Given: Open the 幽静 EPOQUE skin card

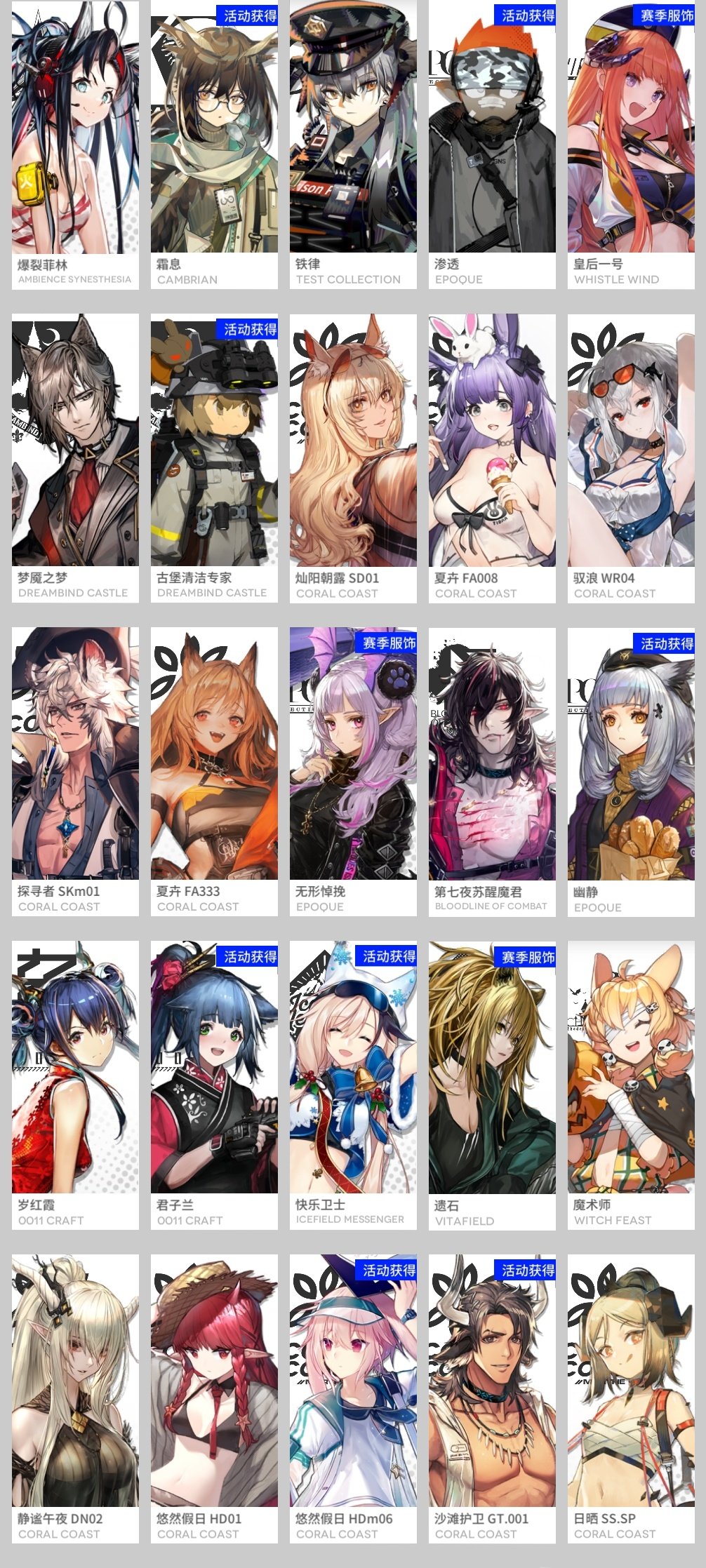Looking at the screenshot, I should pyautogui.click(x=631, y=771).
